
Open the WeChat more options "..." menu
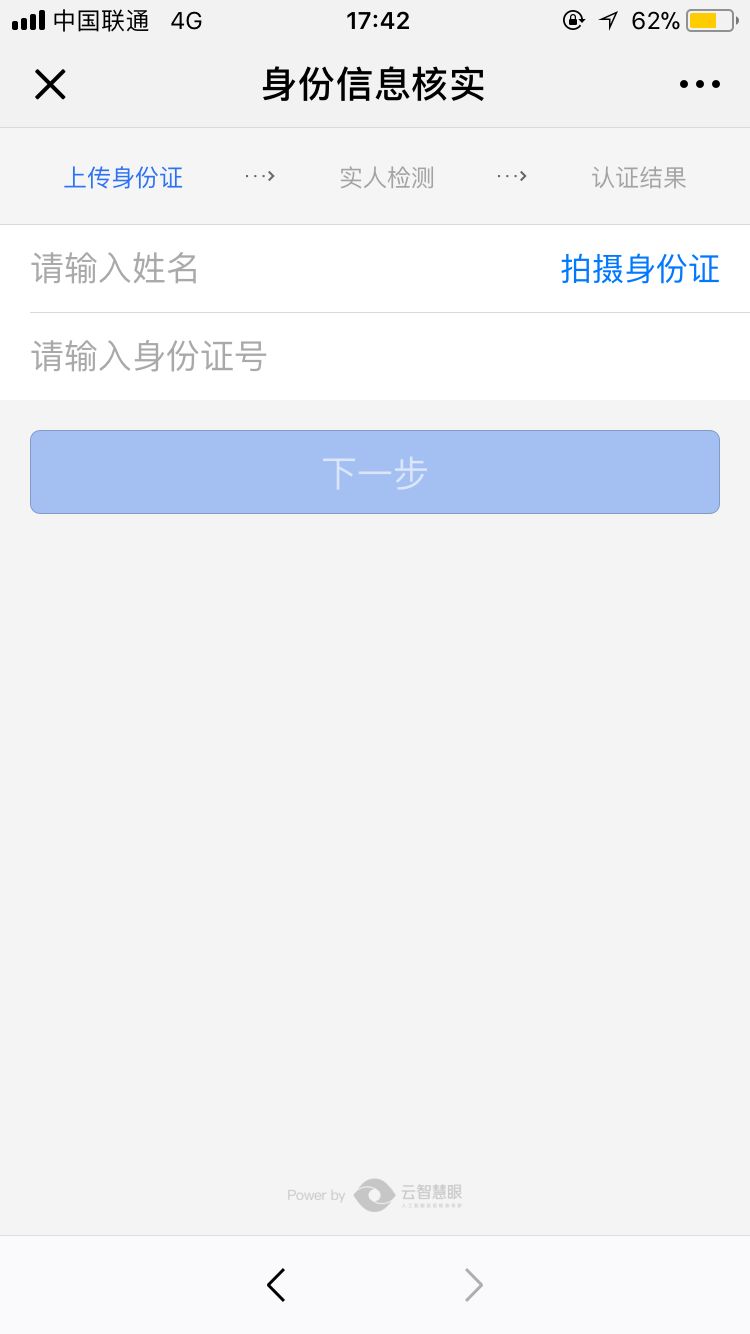(699, 84)
